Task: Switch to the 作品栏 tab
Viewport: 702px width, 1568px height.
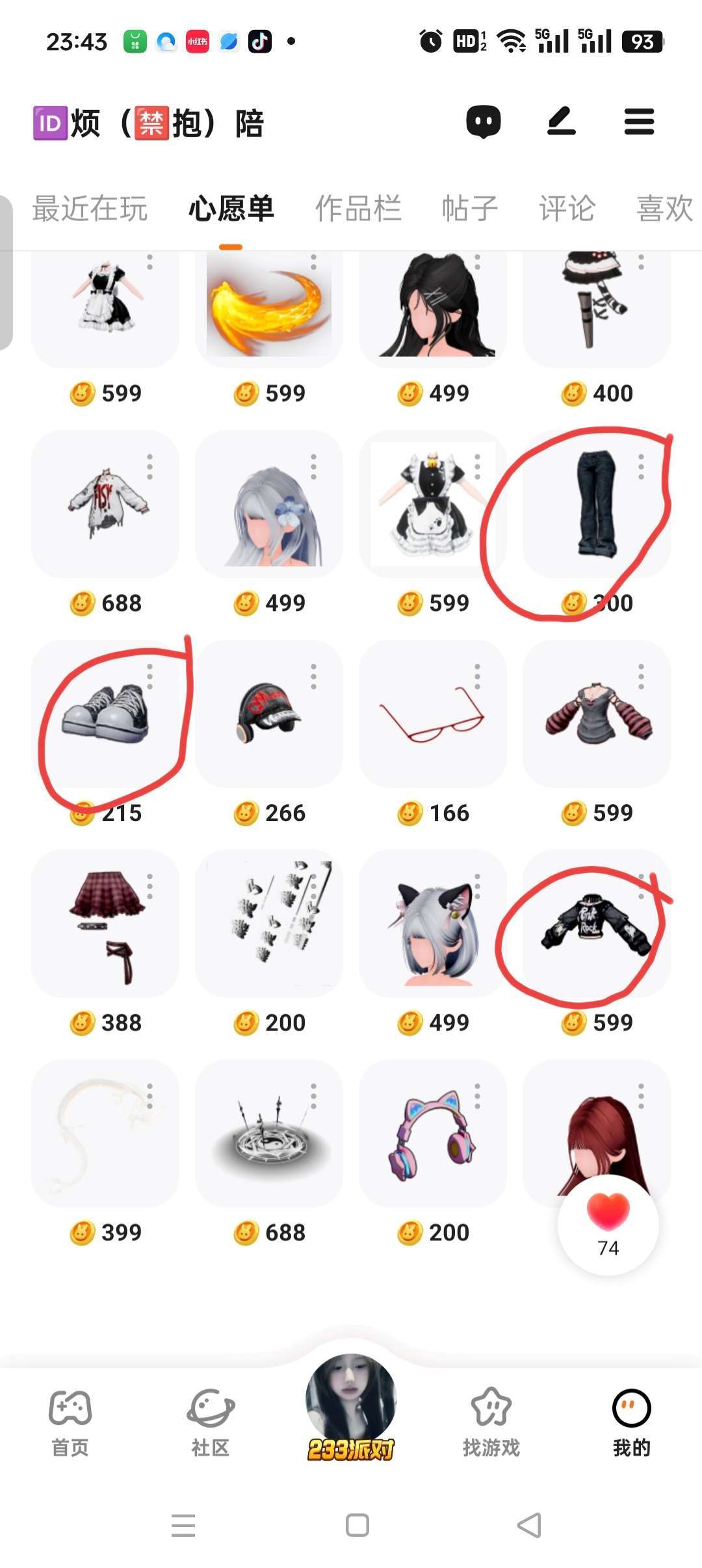Action: click(358, 209)
